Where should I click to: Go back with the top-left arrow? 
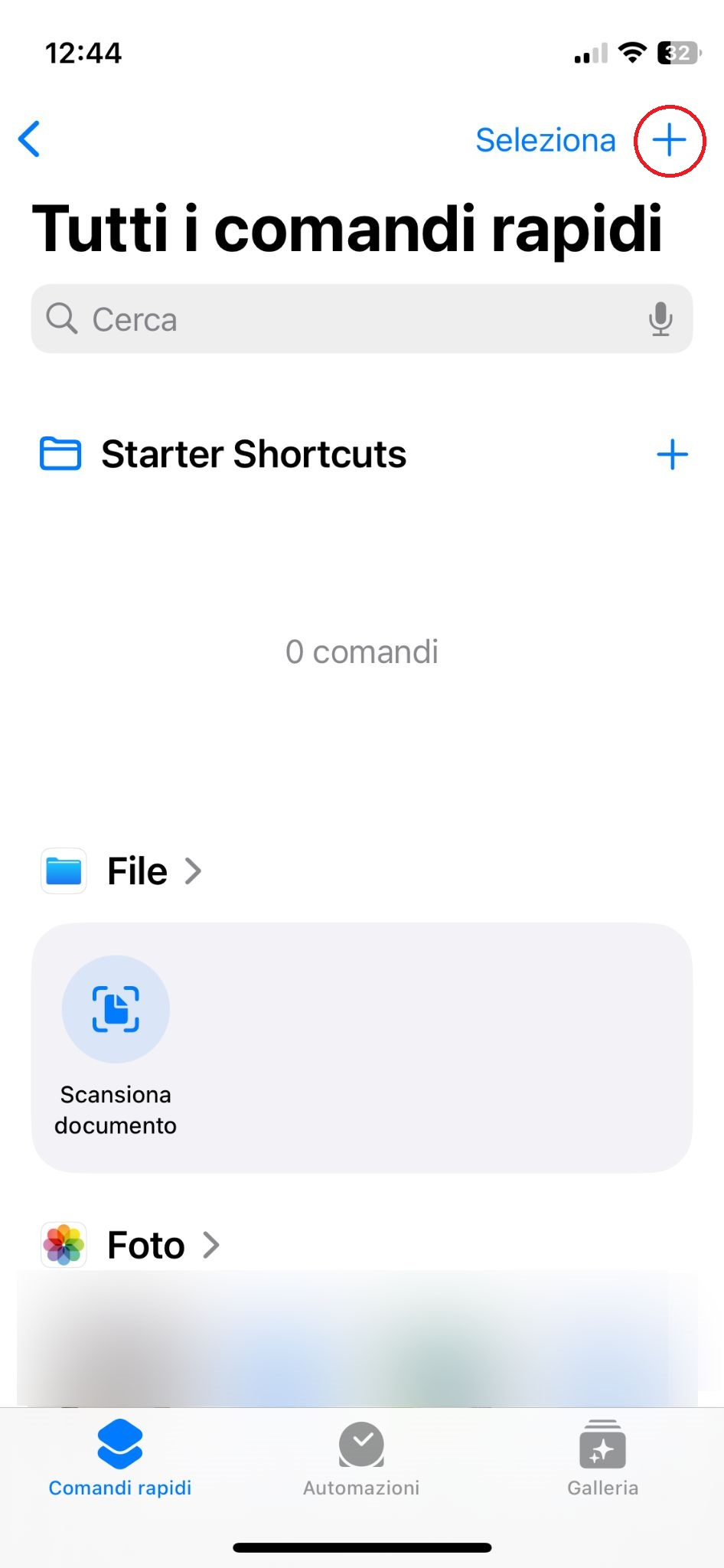point(29,139)
